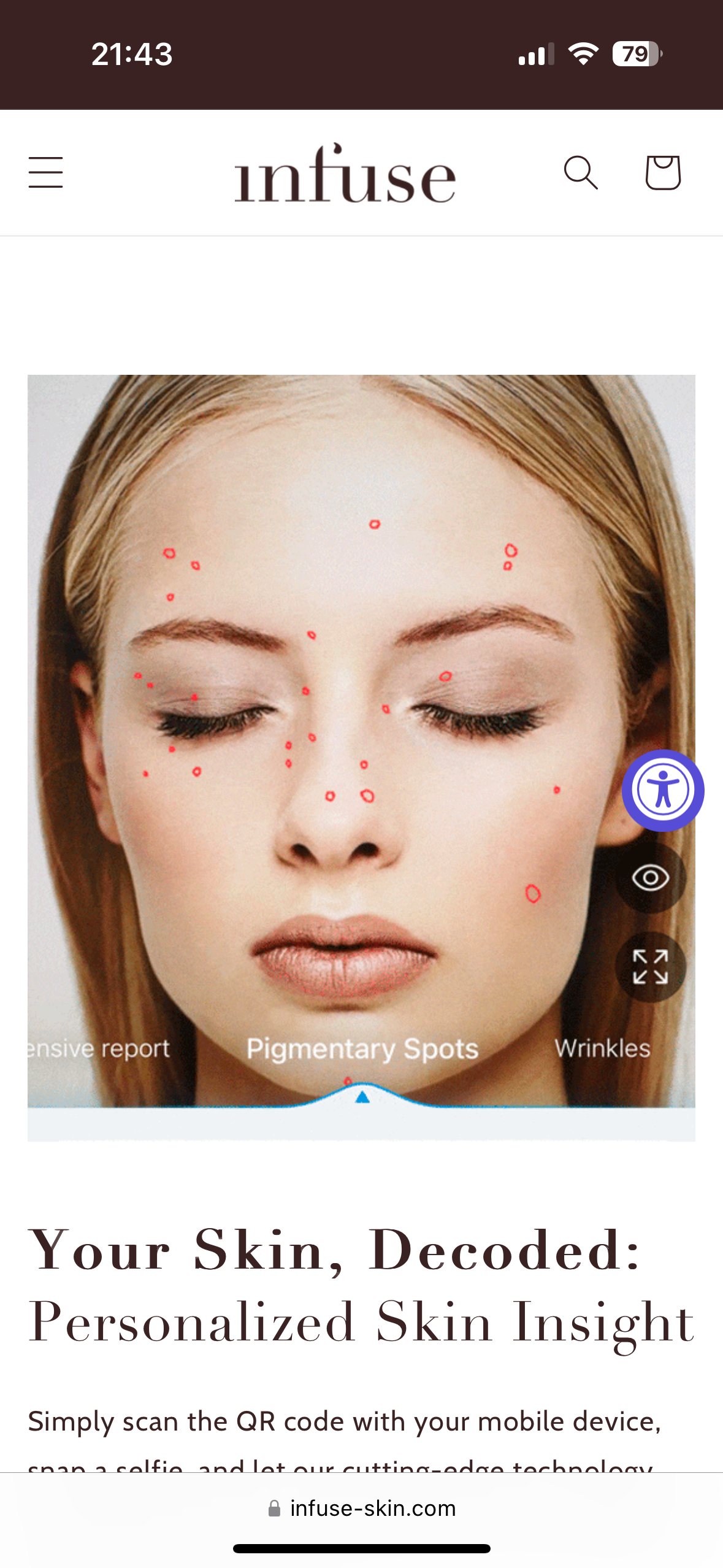Expand the skin analysis image fullscreen

pos(651,967)
